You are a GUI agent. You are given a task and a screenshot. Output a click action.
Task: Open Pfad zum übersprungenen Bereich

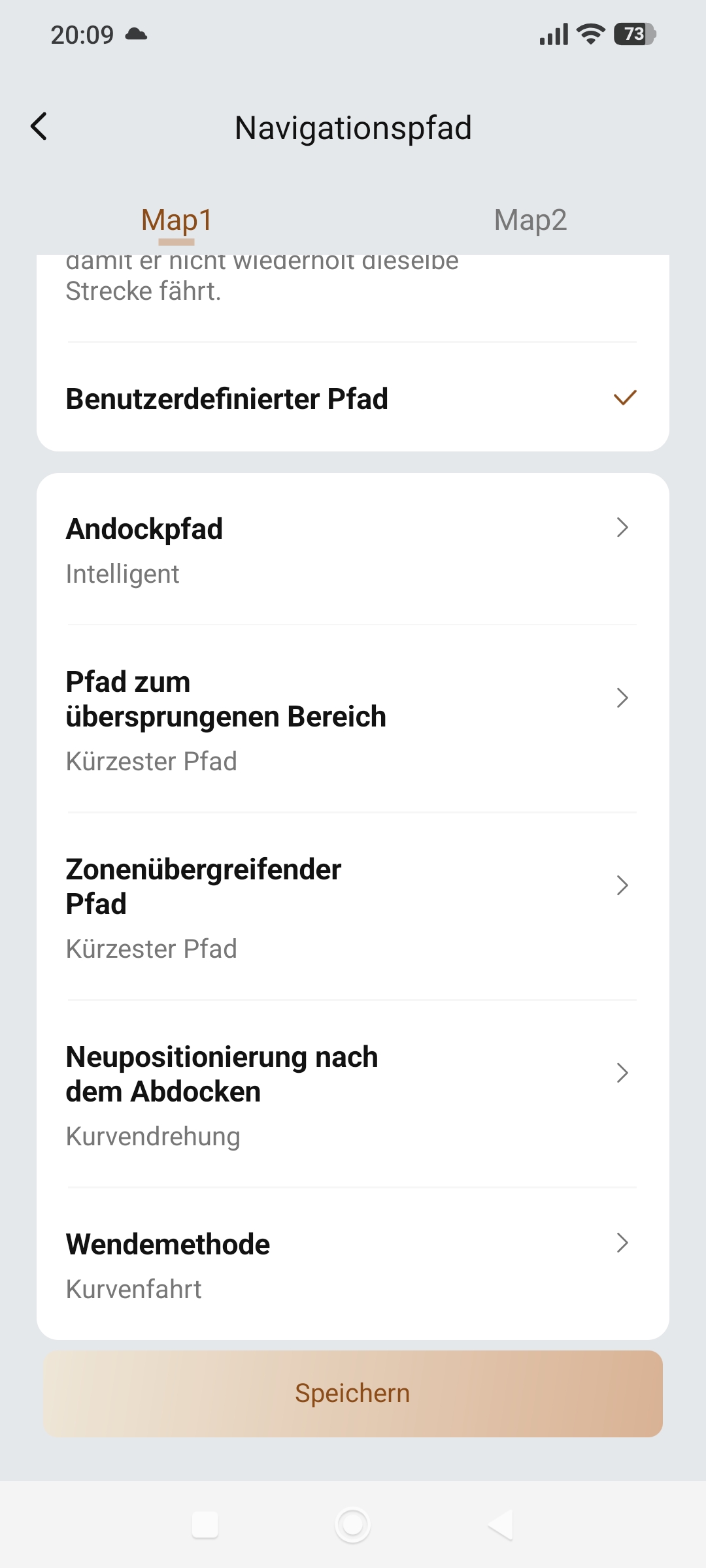coord(353,719)
